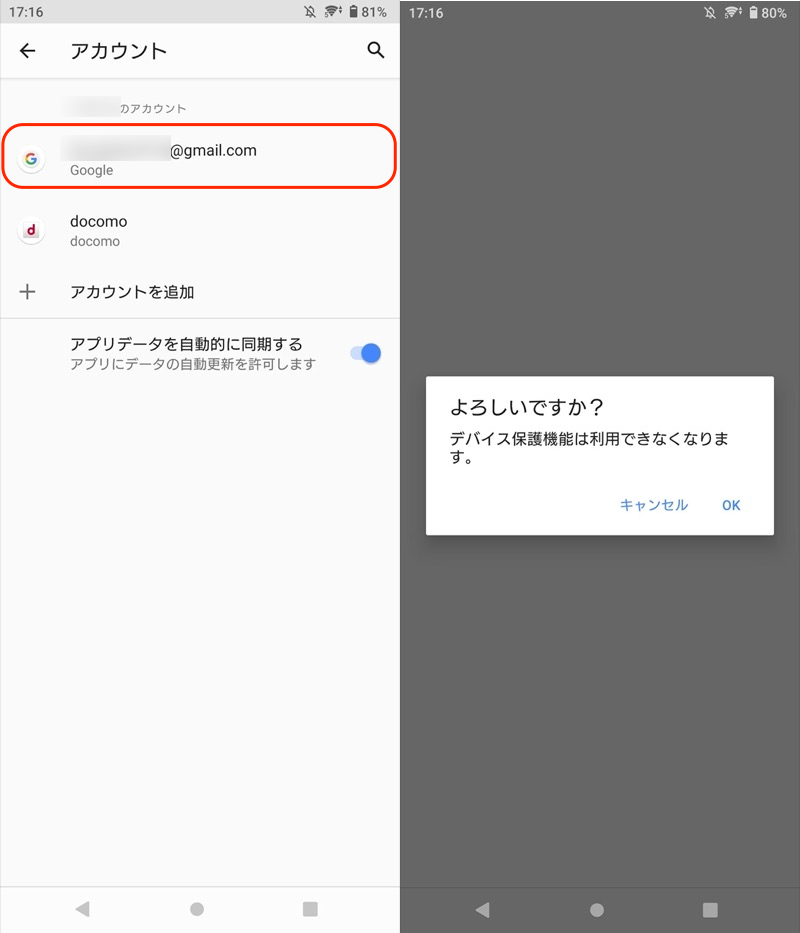The width and height of the screenshot is (800, 933).
Task: Open the docomo account
Action: (x=200, y=230)
